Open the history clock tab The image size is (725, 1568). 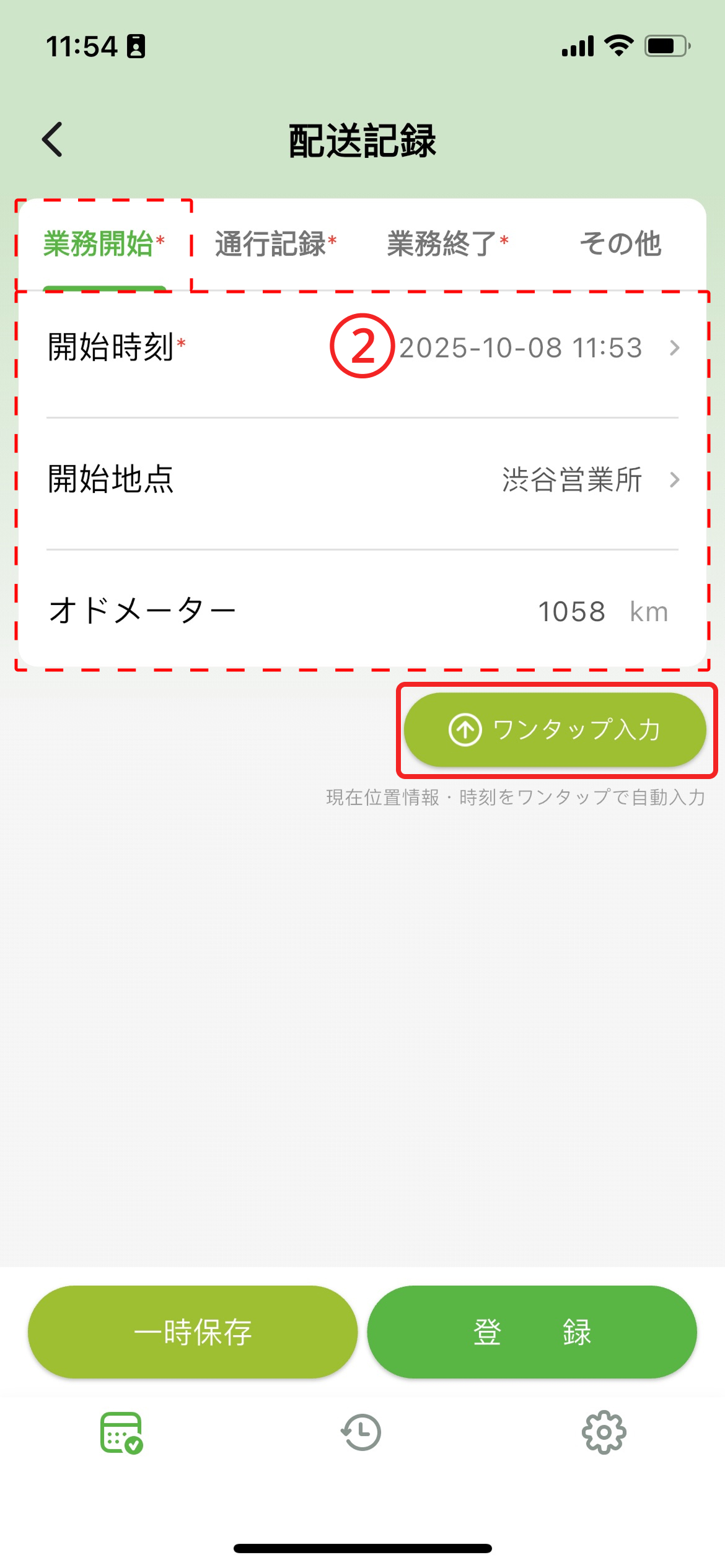(x=361, y=1432)
